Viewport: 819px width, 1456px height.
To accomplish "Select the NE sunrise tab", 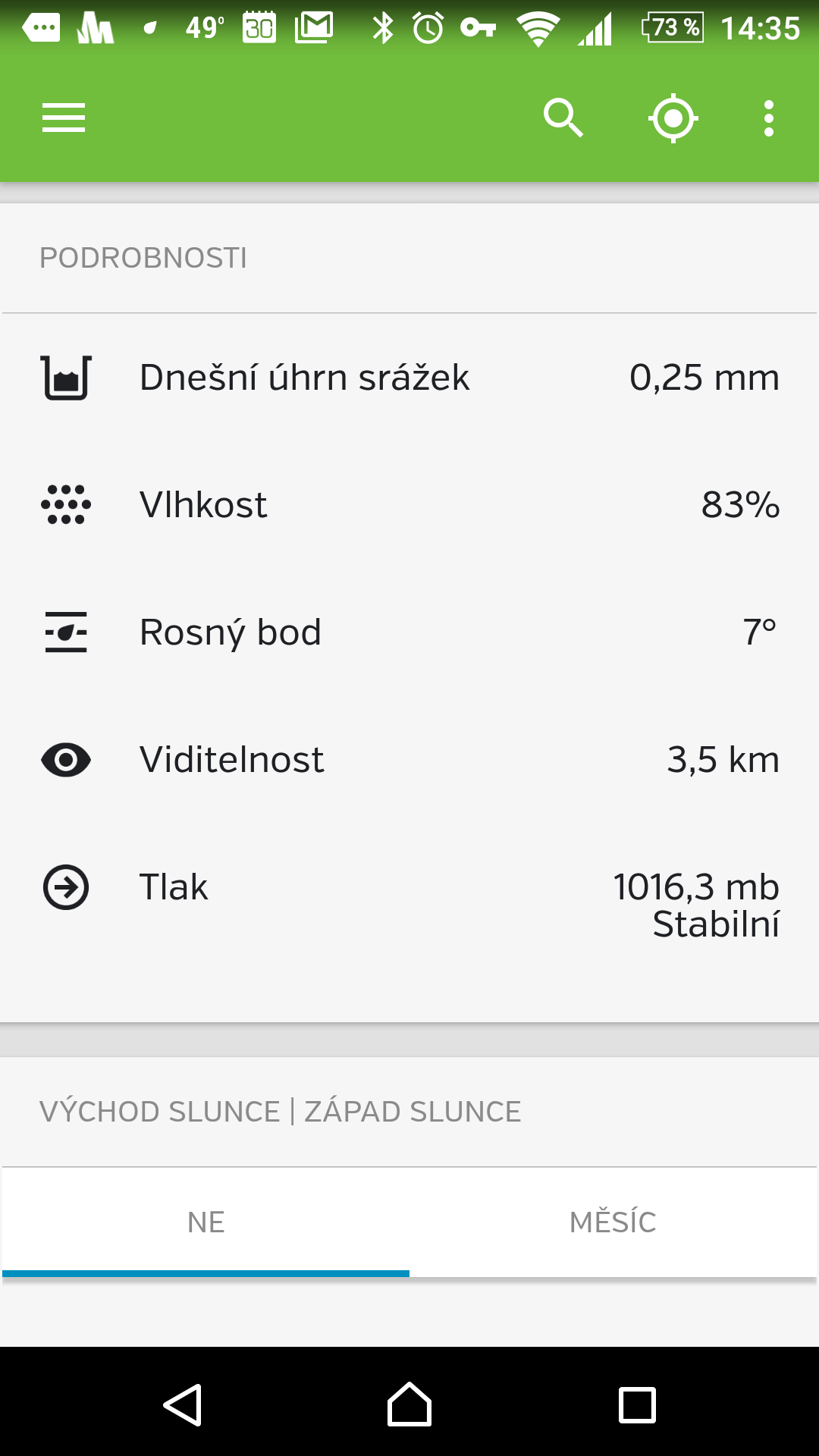I will click(206, 1222).
